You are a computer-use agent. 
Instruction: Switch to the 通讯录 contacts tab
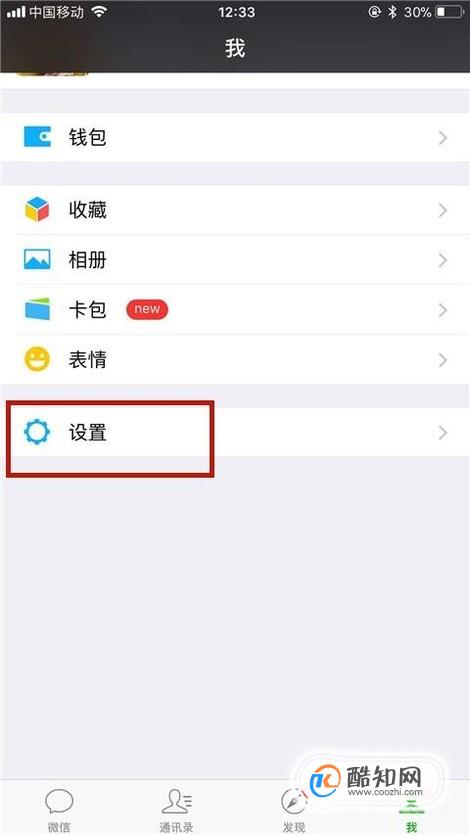point(176,809)
